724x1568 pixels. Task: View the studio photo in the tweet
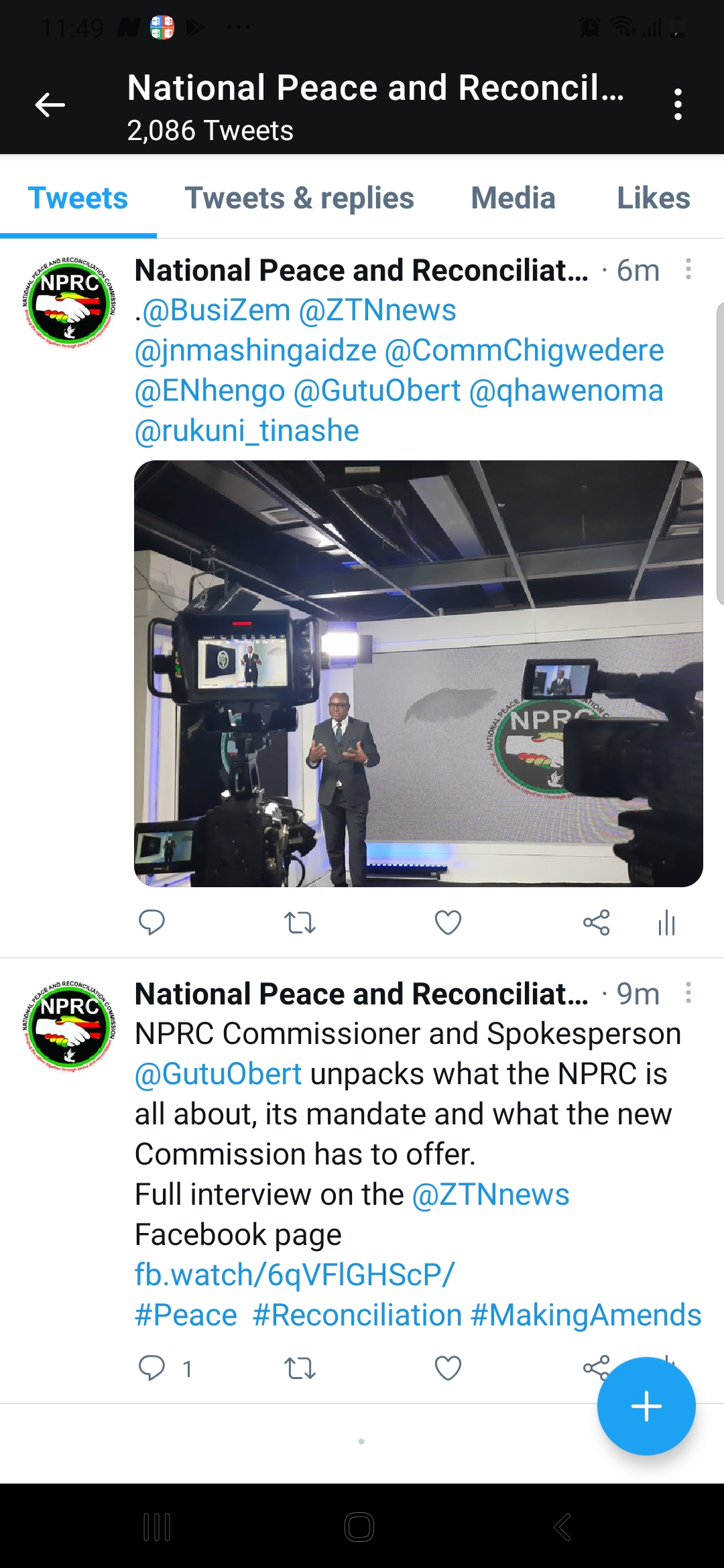point(418,673)
